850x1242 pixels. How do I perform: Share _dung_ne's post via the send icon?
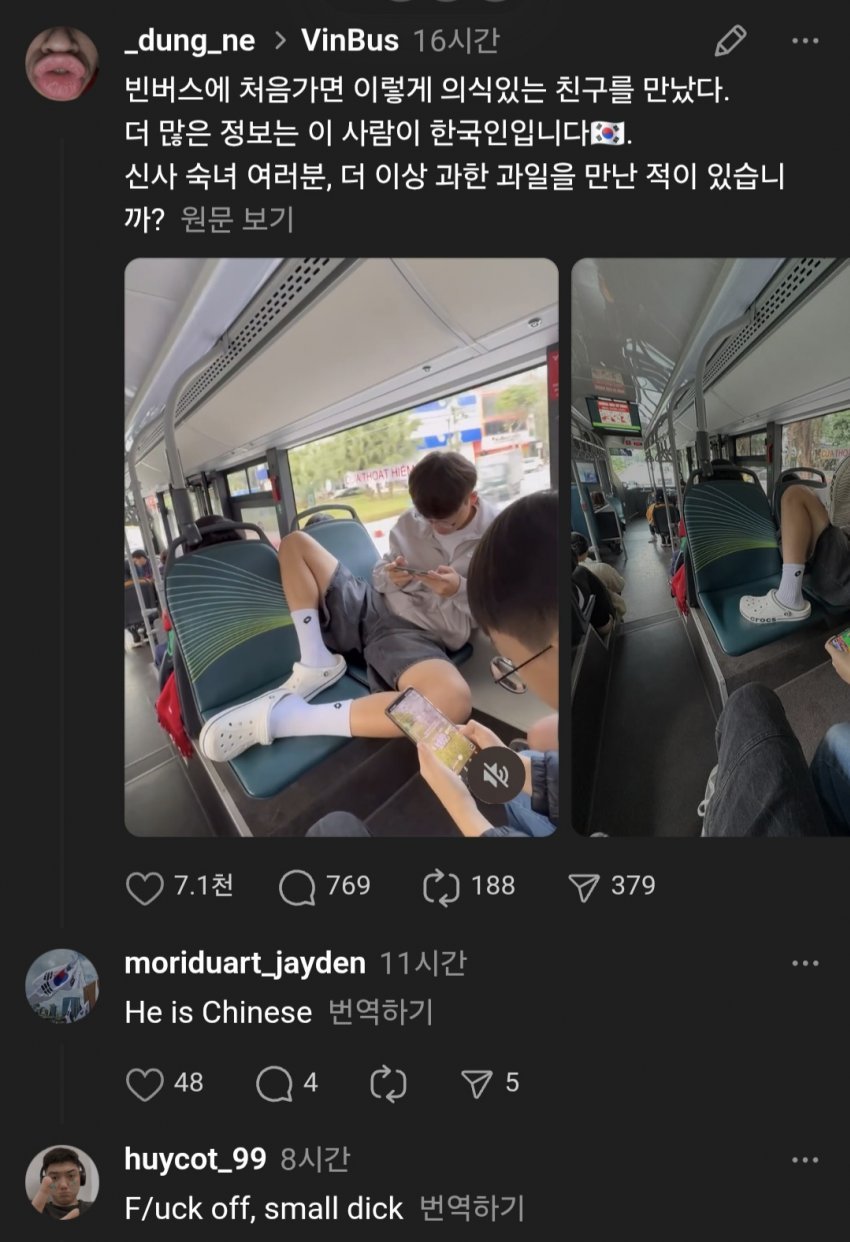(583, 887)
